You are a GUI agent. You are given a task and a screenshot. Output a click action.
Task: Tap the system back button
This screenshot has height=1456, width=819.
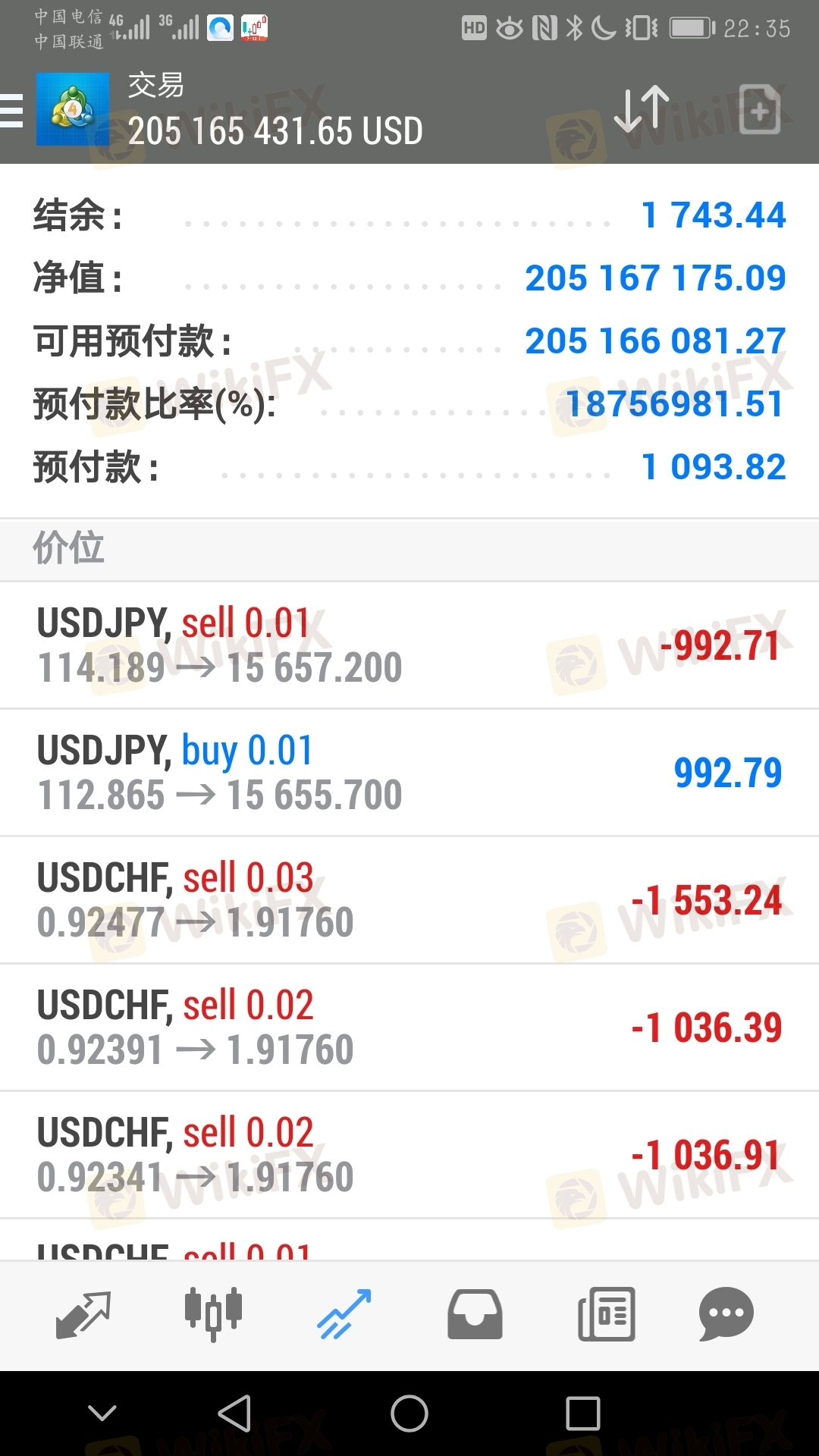[x=234, y=1414]
